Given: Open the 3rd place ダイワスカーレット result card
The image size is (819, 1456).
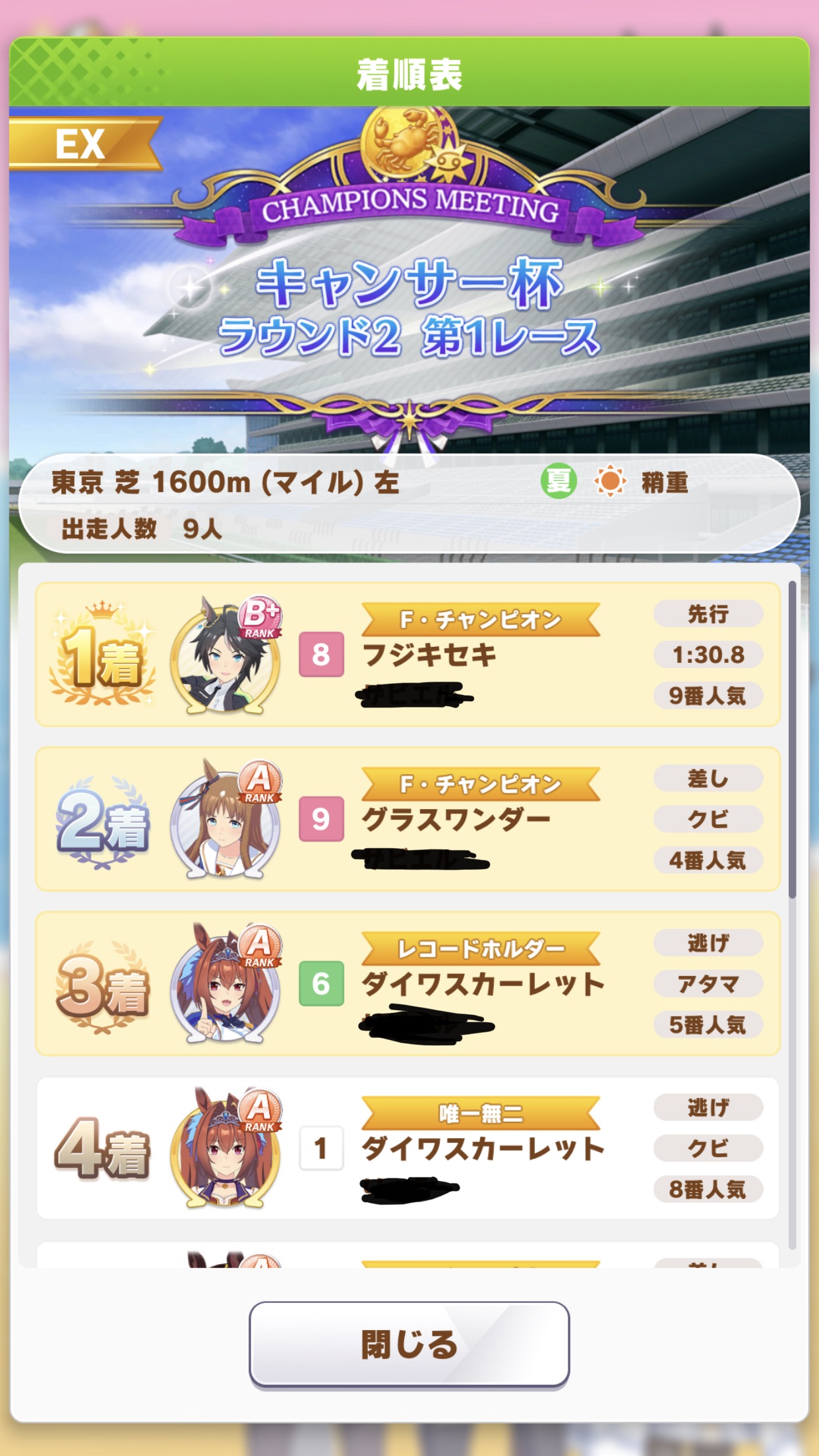Looking at the screenshot, I should tap(408, 984).
